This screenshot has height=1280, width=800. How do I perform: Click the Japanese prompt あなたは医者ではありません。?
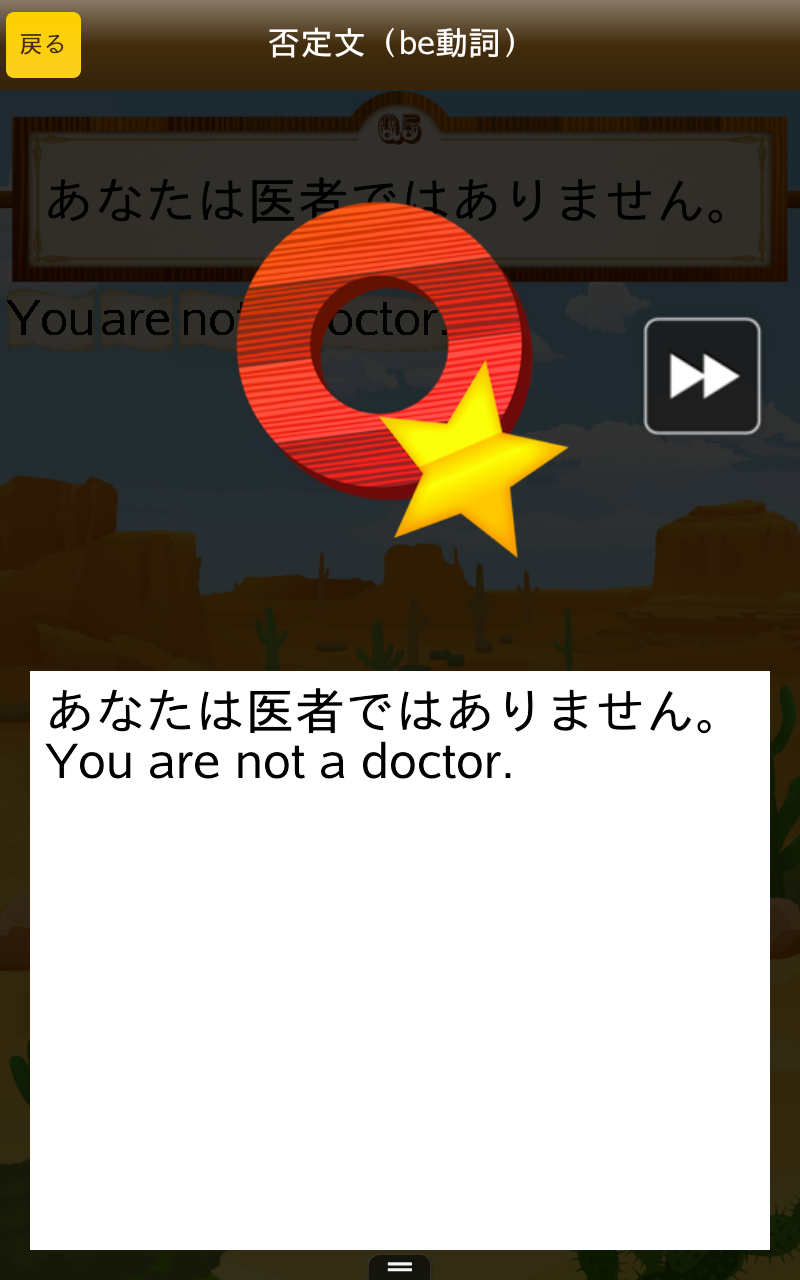pos(385,200)
